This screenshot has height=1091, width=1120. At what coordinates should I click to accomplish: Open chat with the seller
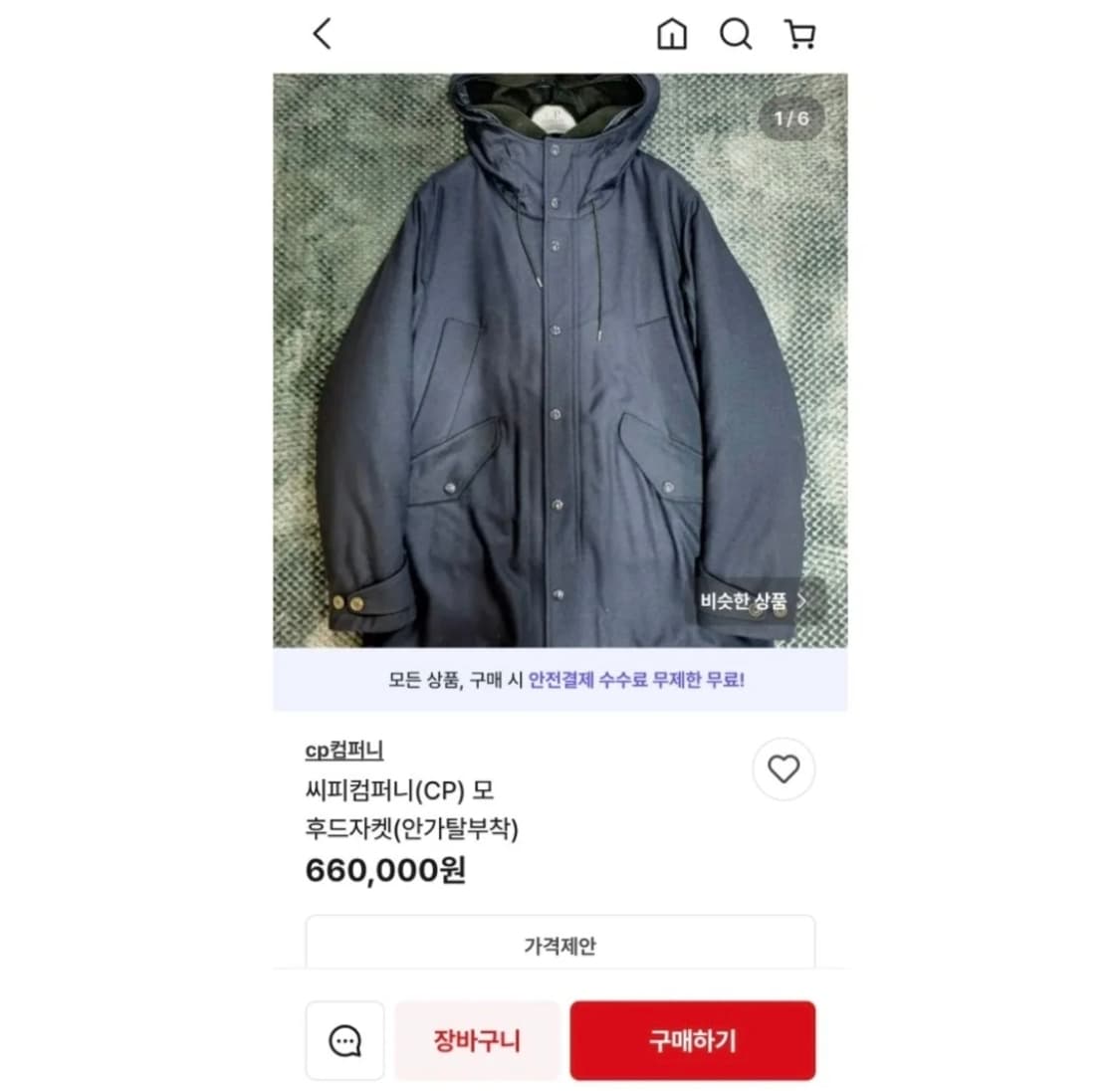click(345, 1040)
